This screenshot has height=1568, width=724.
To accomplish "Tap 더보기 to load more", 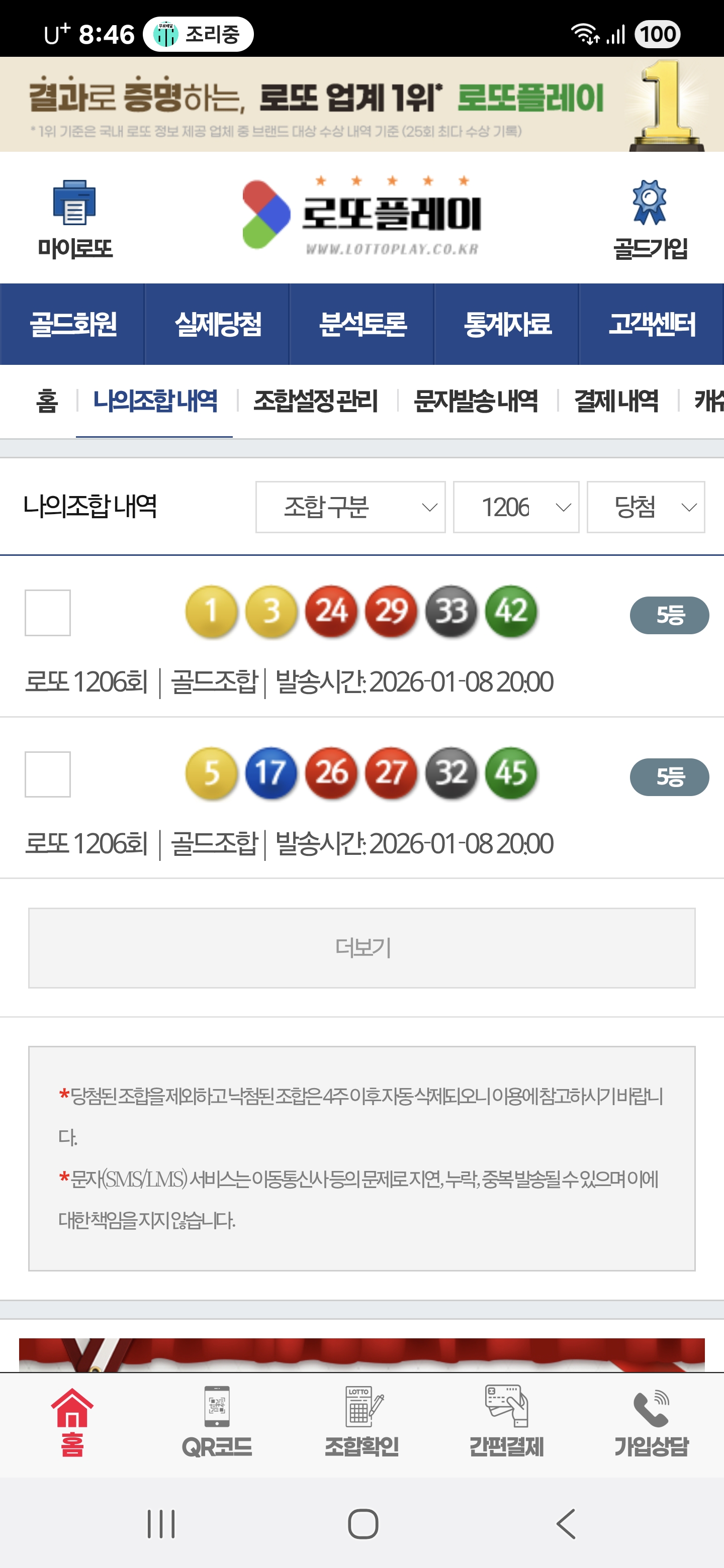I will (361, 948).
